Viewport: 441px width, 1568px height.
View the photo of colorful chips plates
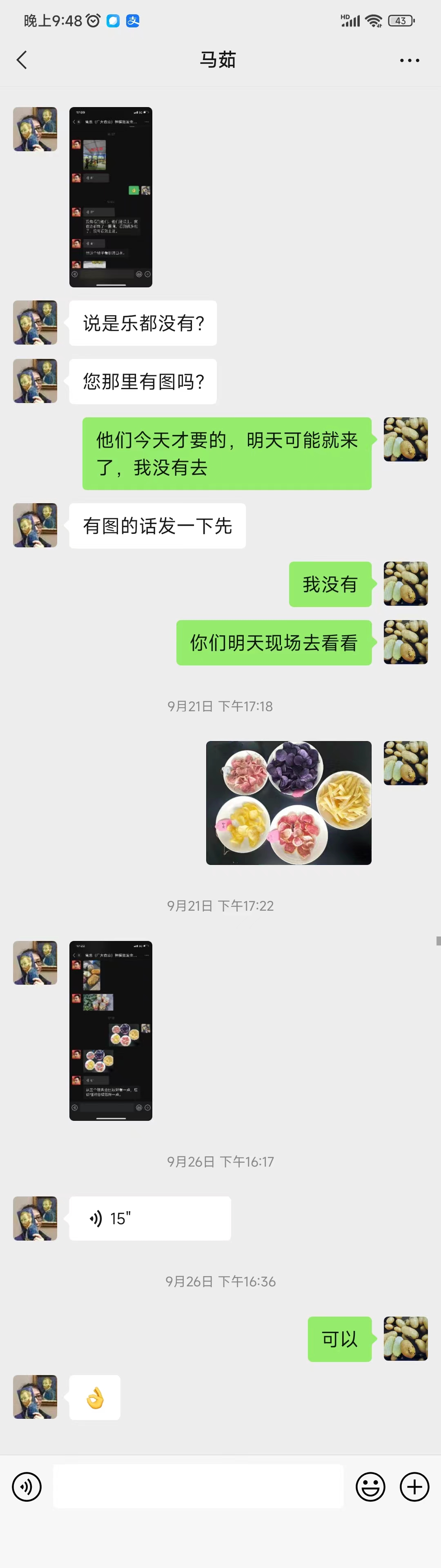tap(288, 802)
